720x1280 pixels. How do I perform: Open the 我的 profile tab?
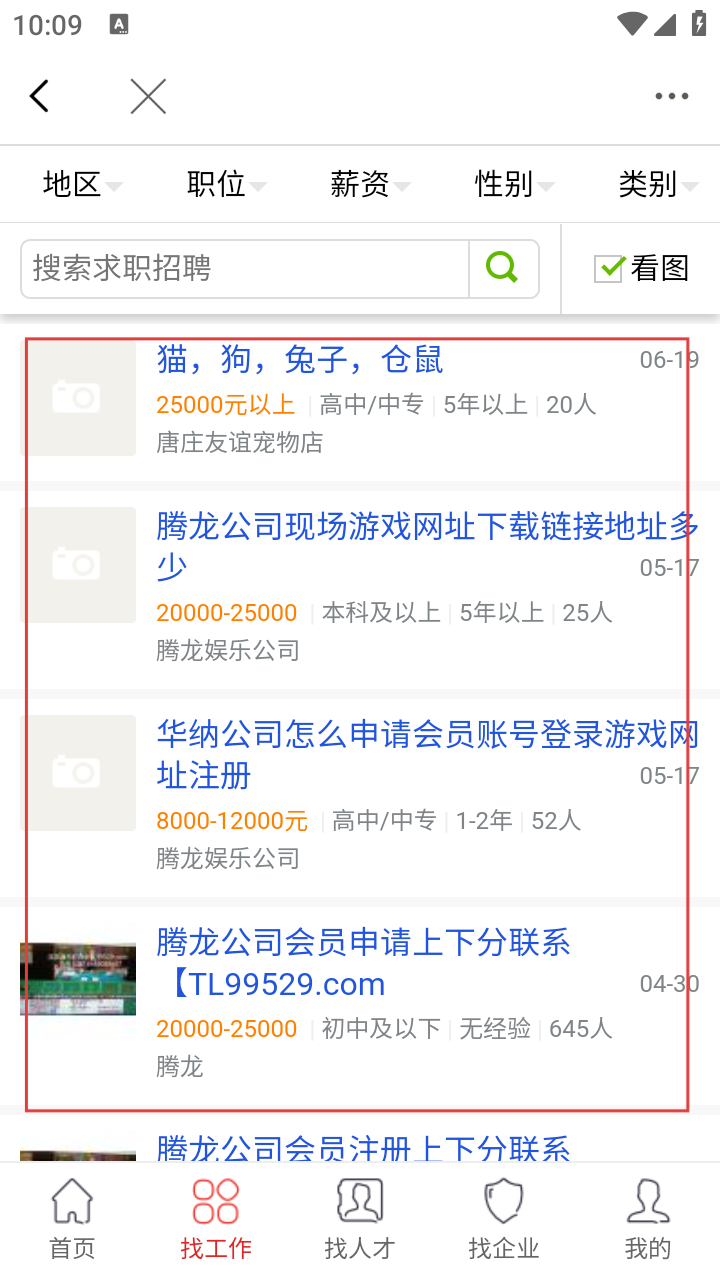pos(648,1220)
